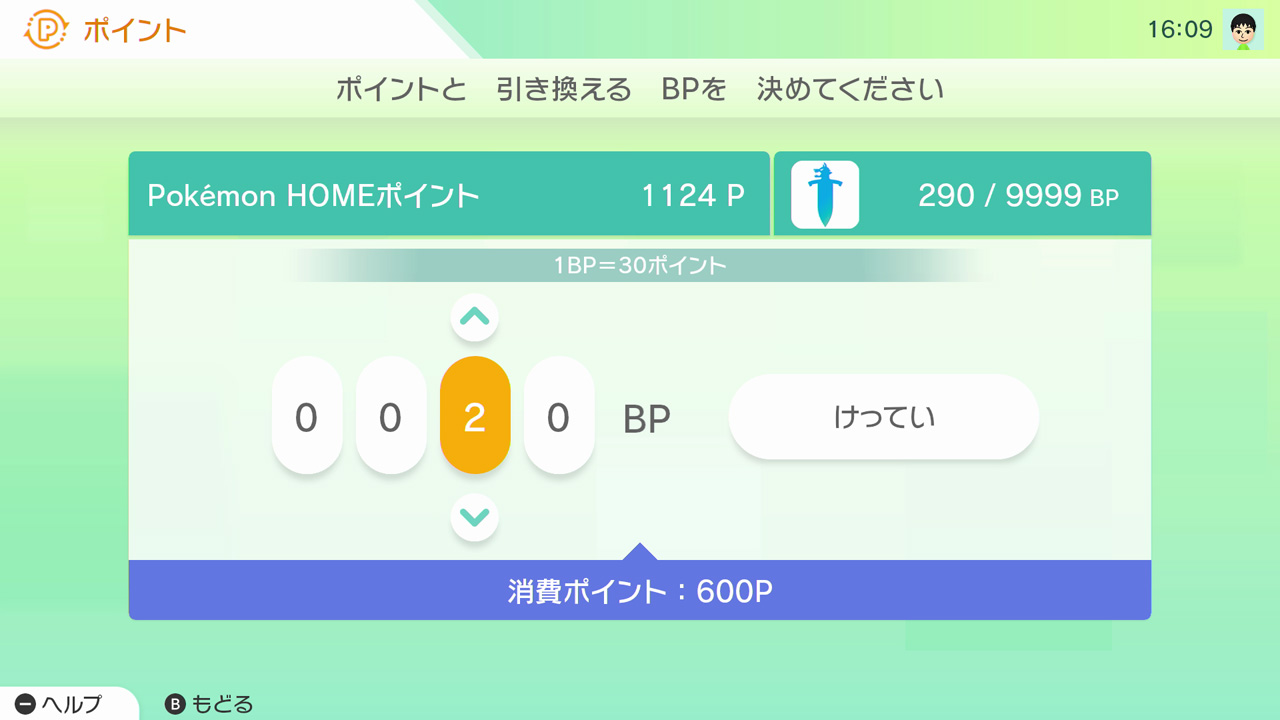
Task: Tap the highlighted orange tens digit showing 2
Action: pos(474,417)
